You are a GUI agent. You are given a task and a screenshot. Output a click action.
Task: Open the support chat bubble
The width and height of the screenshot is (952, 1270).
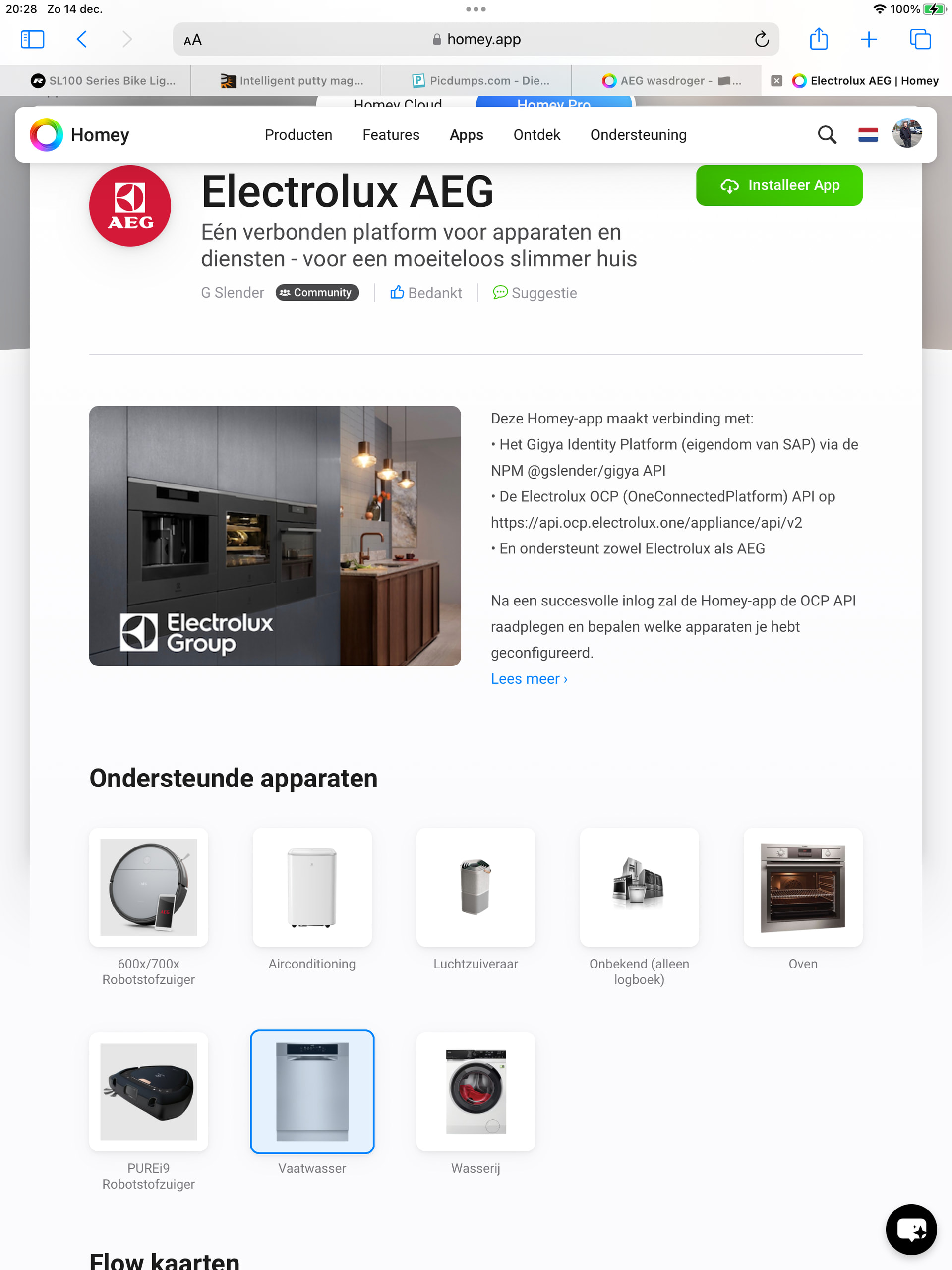pyautogui.click(x=911, y=1229)
